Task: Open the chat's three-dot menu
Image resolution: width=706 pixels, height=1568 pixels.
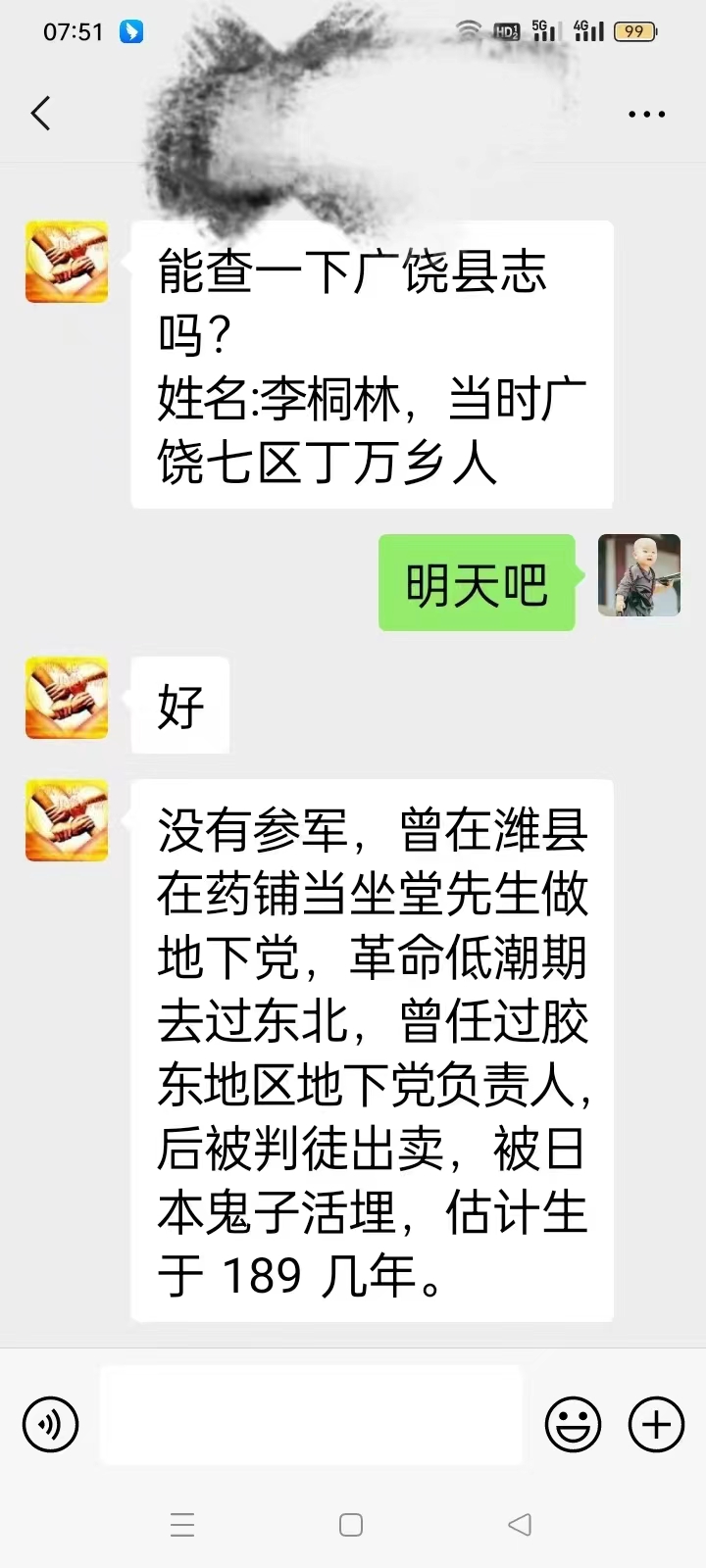Action: click(x=647, y=115)
